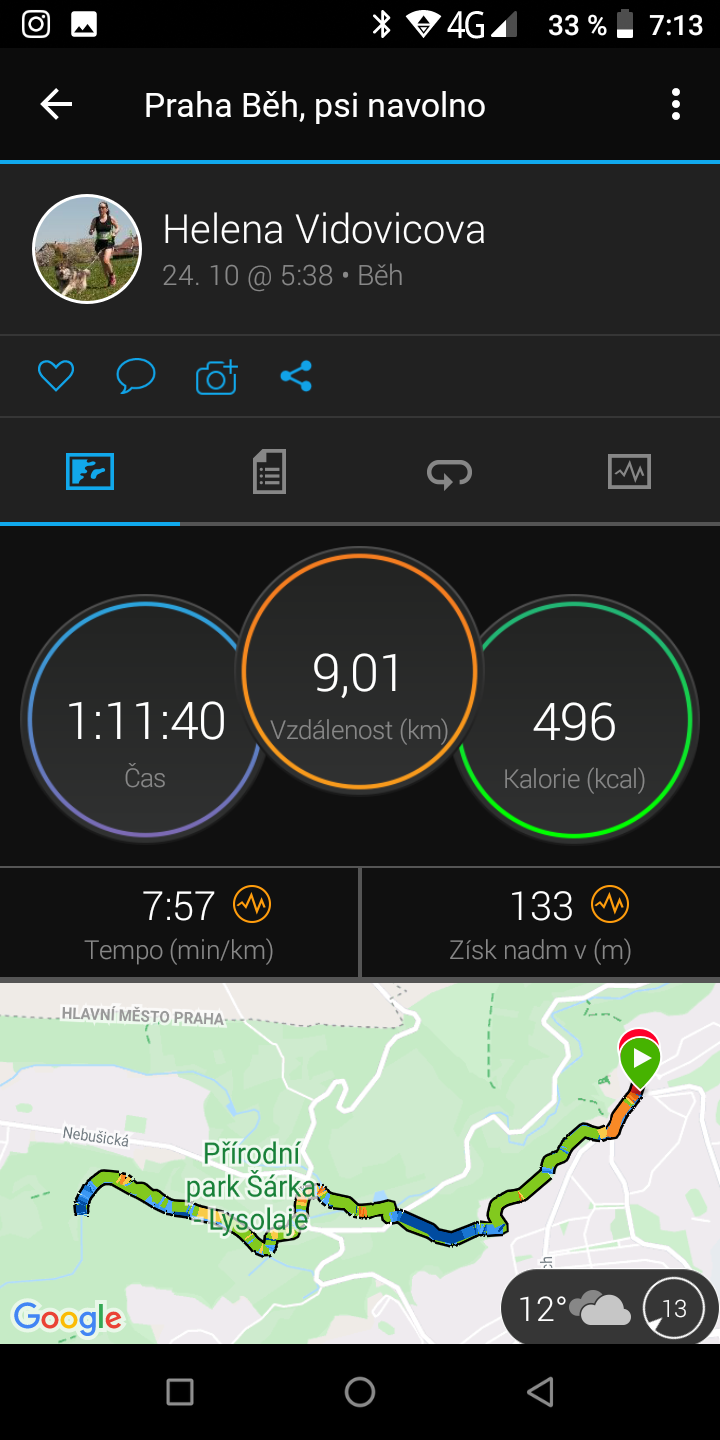Share this activity
This screenshot has height=1440, width=720.
click(296, 376)
